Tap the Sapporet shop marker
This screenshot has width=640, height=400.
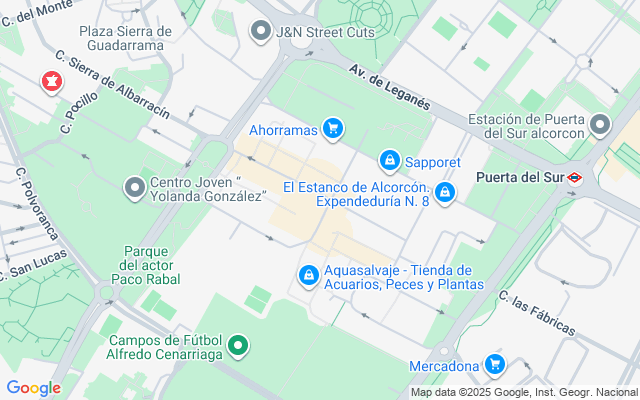[x=390, y=160]
